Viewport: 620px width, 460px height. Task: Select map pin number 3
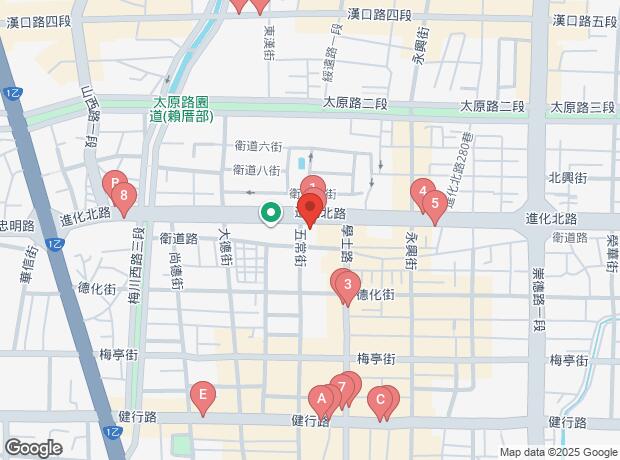click(347, 288)
